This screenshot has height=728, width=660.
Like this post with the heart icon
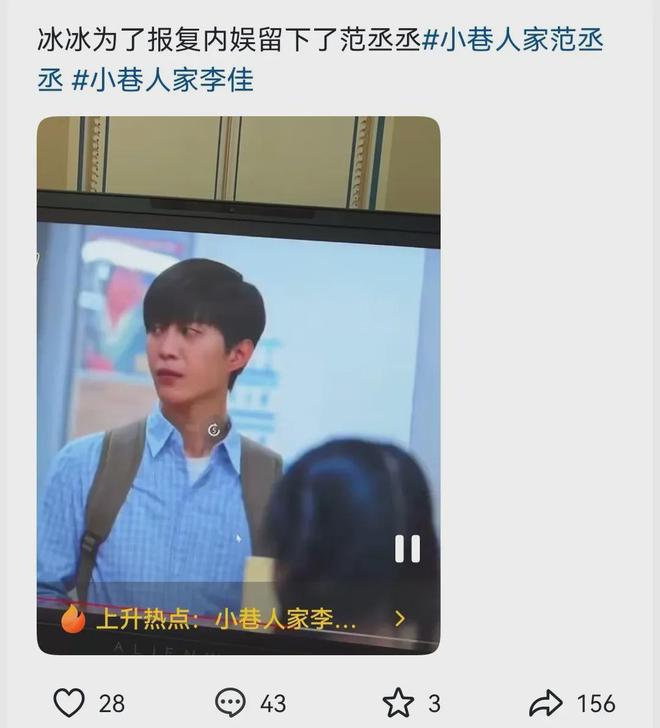click(x=69, y=702)
